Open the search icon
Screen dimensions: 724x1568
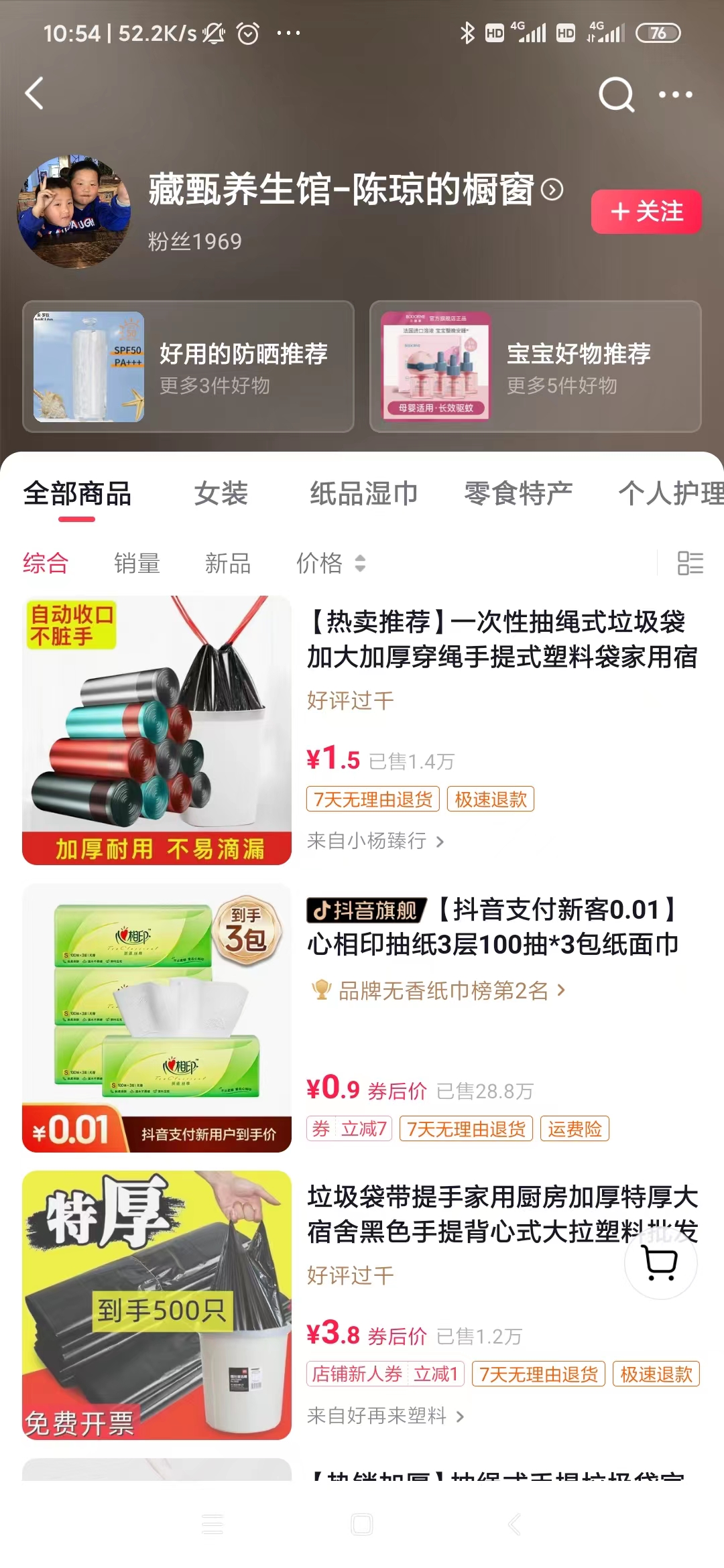[x=615, y=94]
